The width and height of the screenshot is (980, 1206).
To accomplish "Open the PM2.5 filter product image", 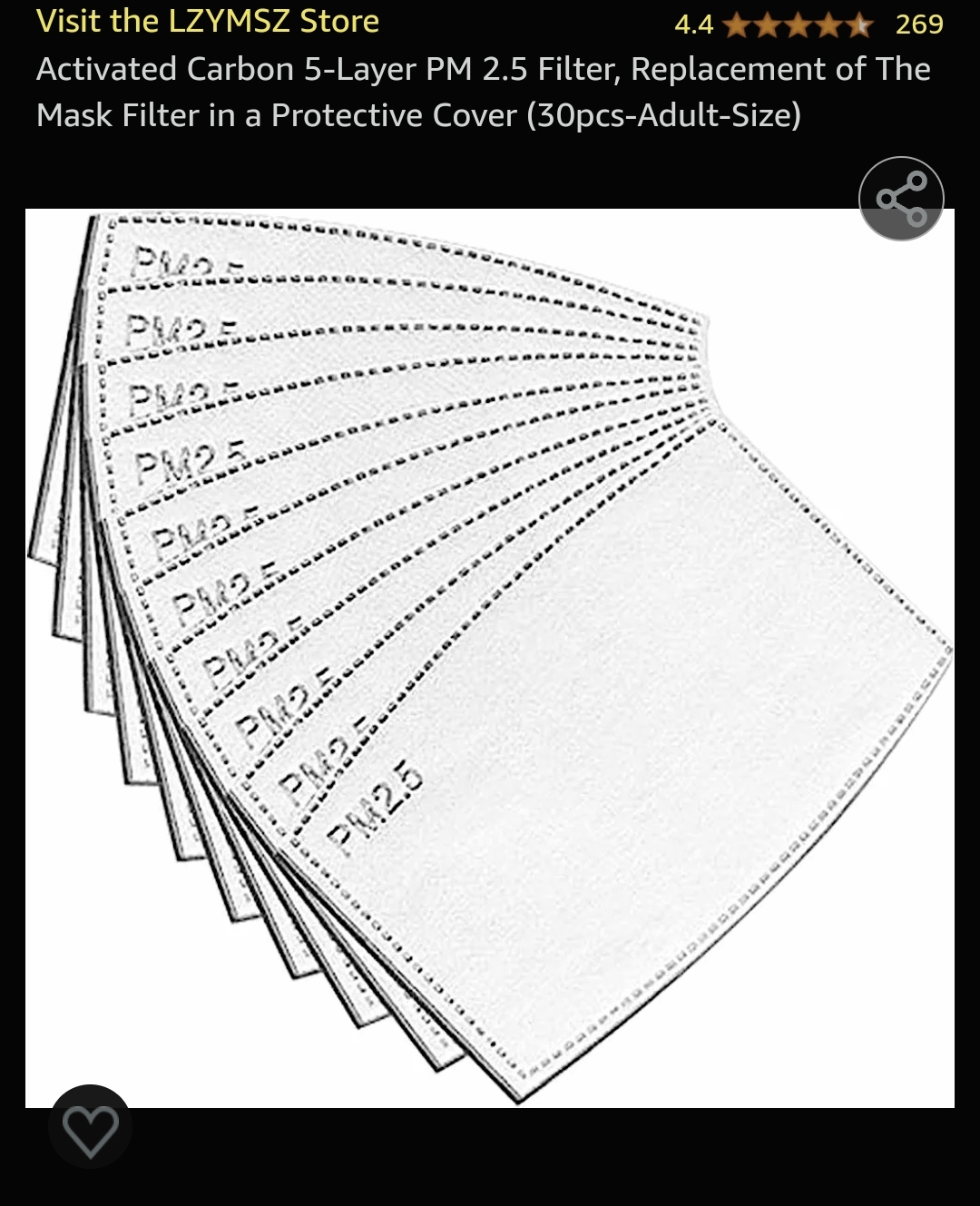I will coord(490,658).
